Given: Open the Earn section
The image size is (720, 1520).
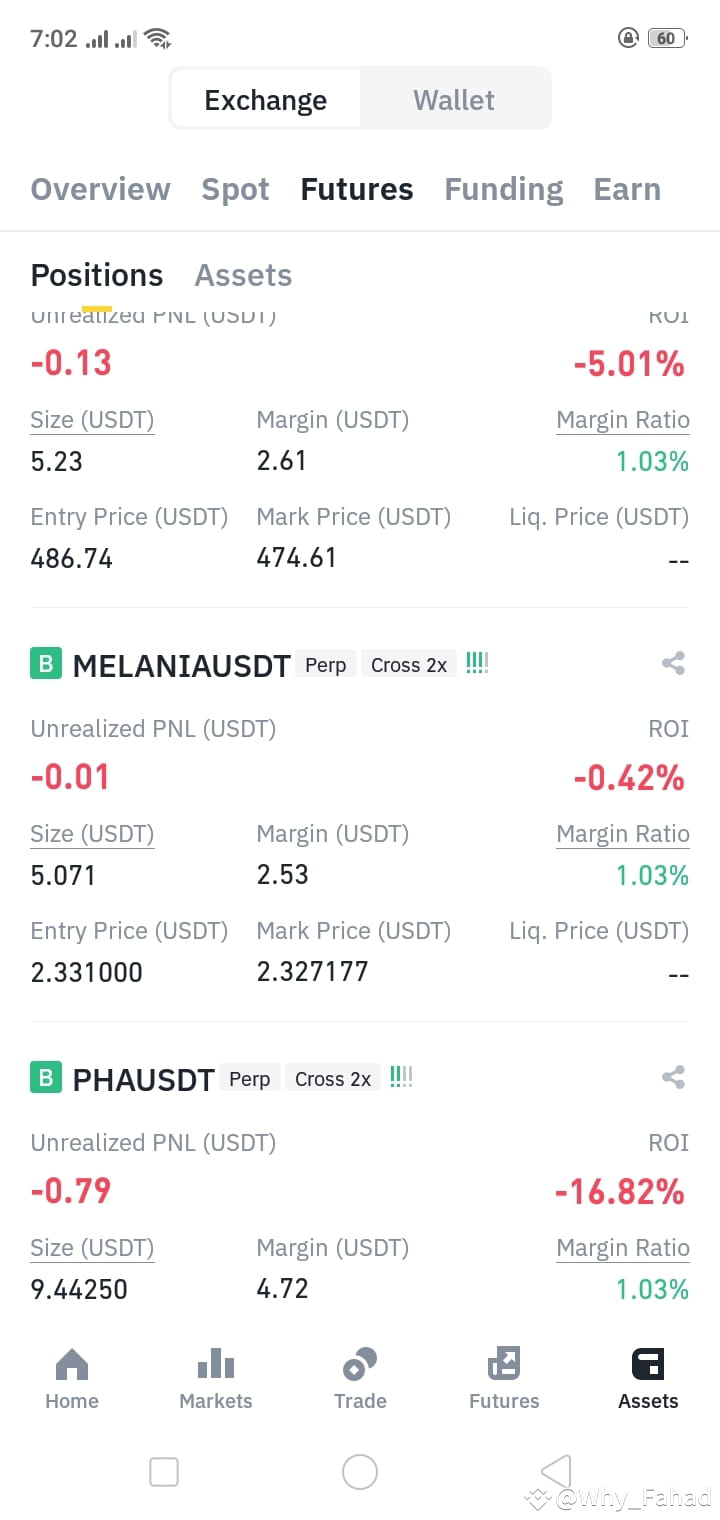Looking at the screenshot, I should [x=626, y=189].
